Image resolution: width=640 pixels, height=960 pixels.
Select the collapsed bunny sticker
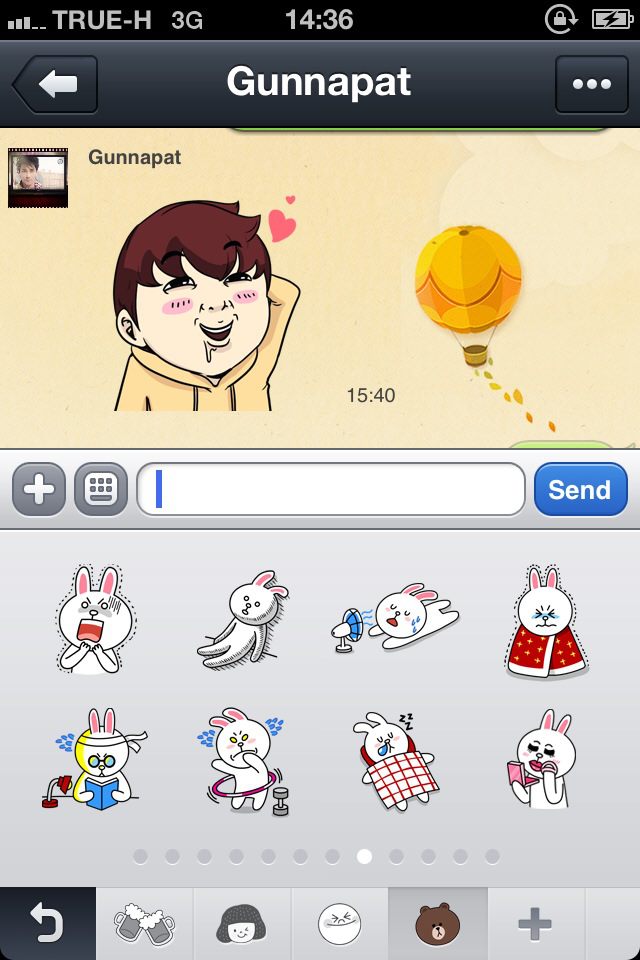click(x=243, y=620)
